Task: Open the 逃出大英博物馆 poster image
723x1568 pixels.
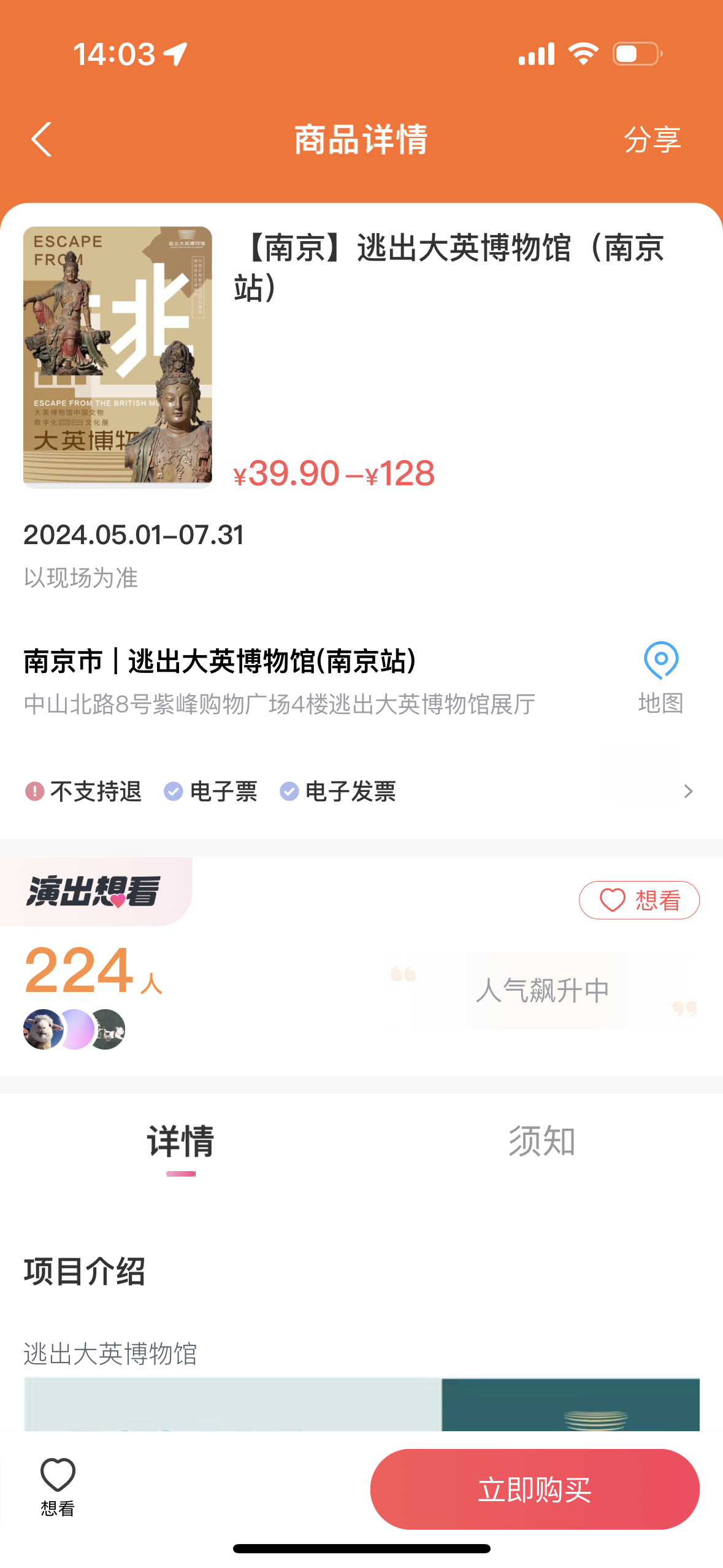Action: (118, 356)
